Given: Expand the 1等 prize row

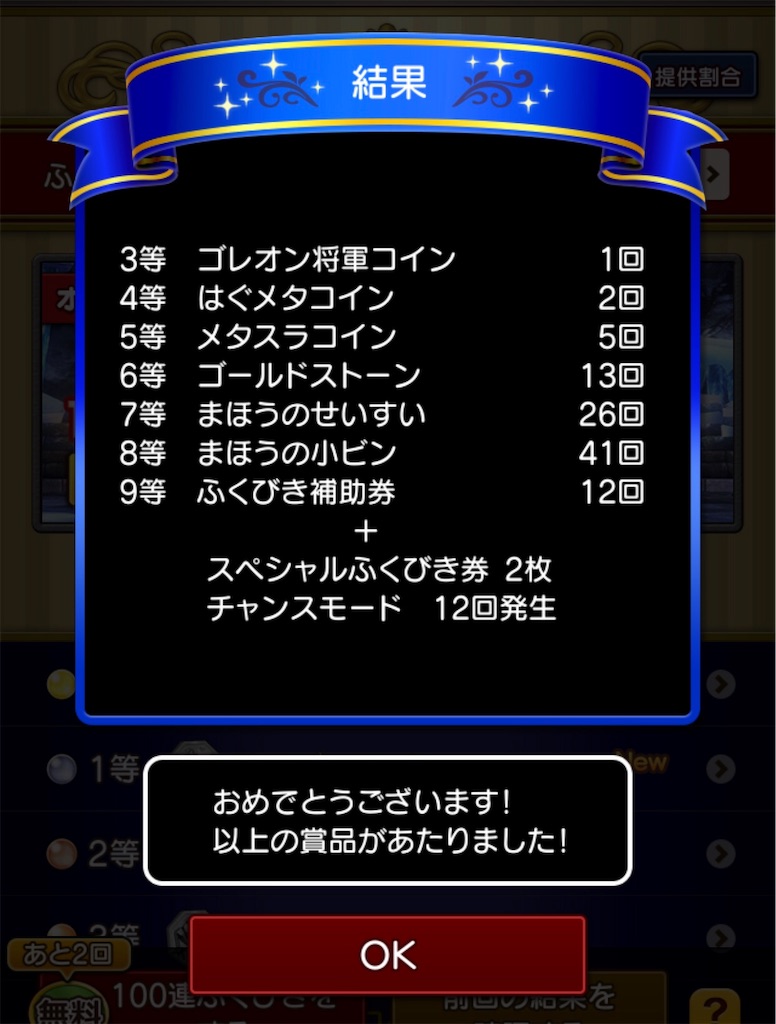Looking at the screenshot, I should [x=720, y=768].
